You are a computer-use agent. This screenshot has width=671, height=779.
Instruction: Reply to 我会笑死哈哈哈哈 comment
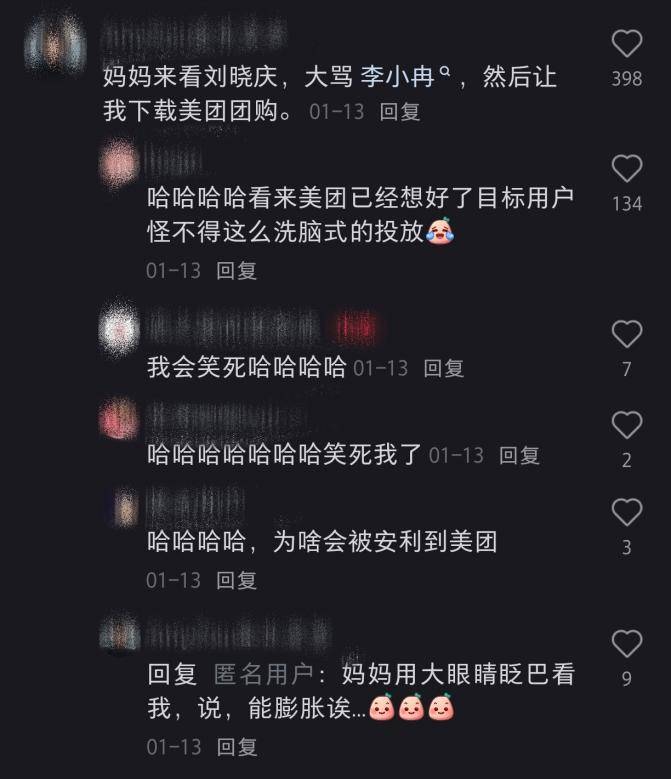tap(444, 368)
